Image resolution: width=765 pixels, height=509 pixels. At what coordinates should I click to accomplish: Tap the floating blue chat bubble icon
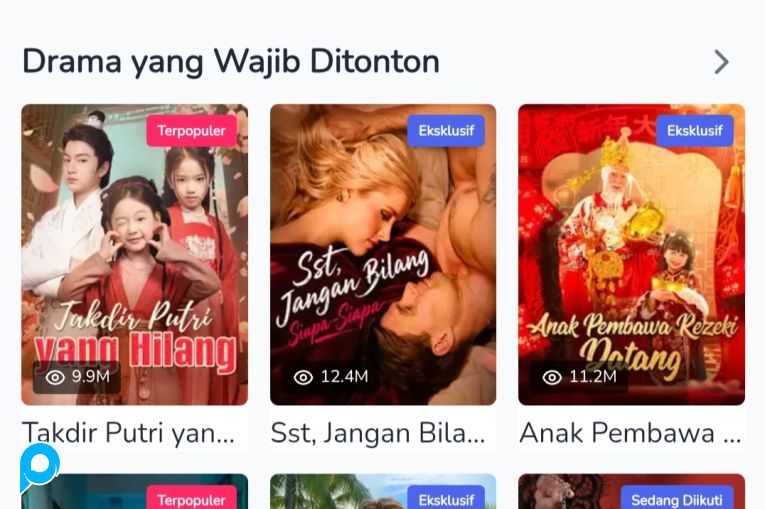(40, 466)
